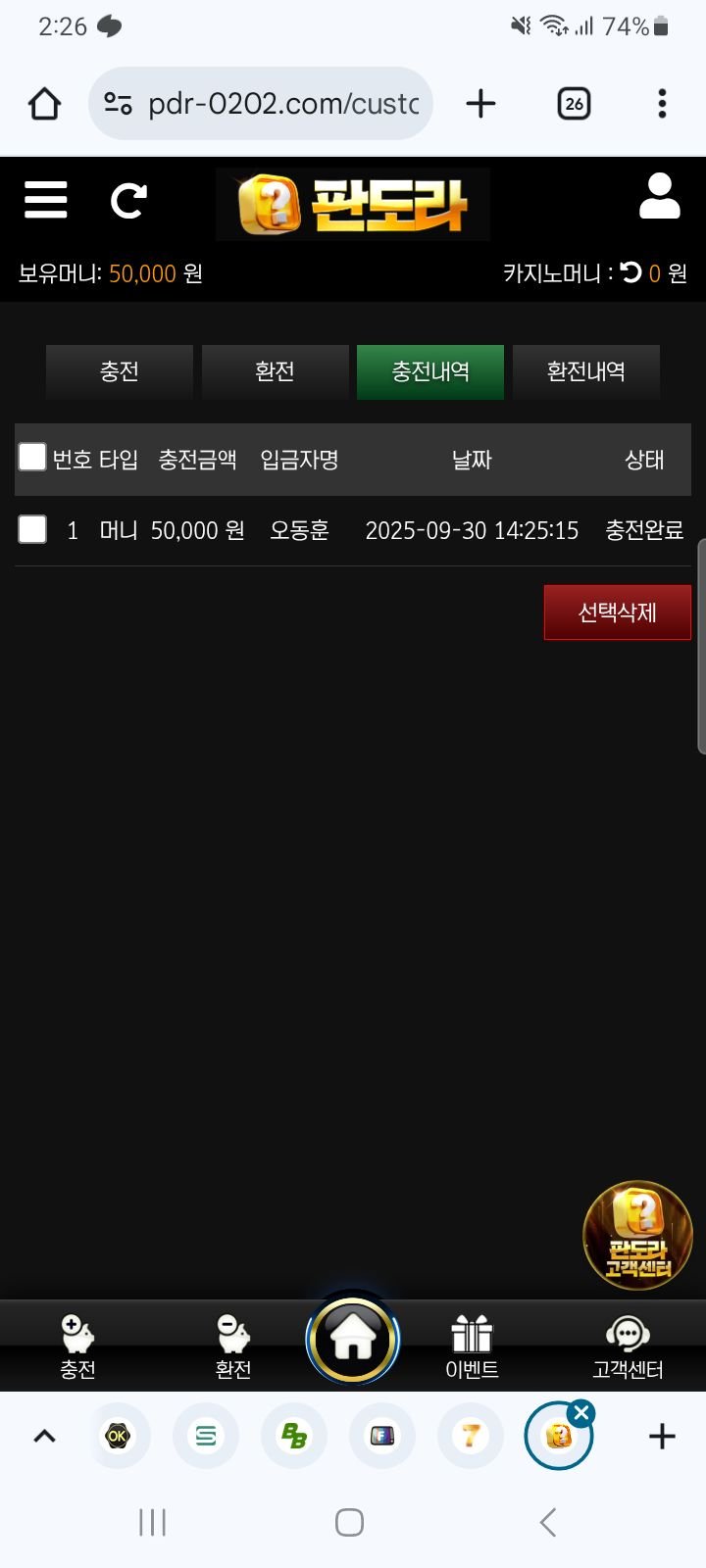The image size is (706, 1568).
Task: Open the 환전내역 tab
Action: click(585, 371)
